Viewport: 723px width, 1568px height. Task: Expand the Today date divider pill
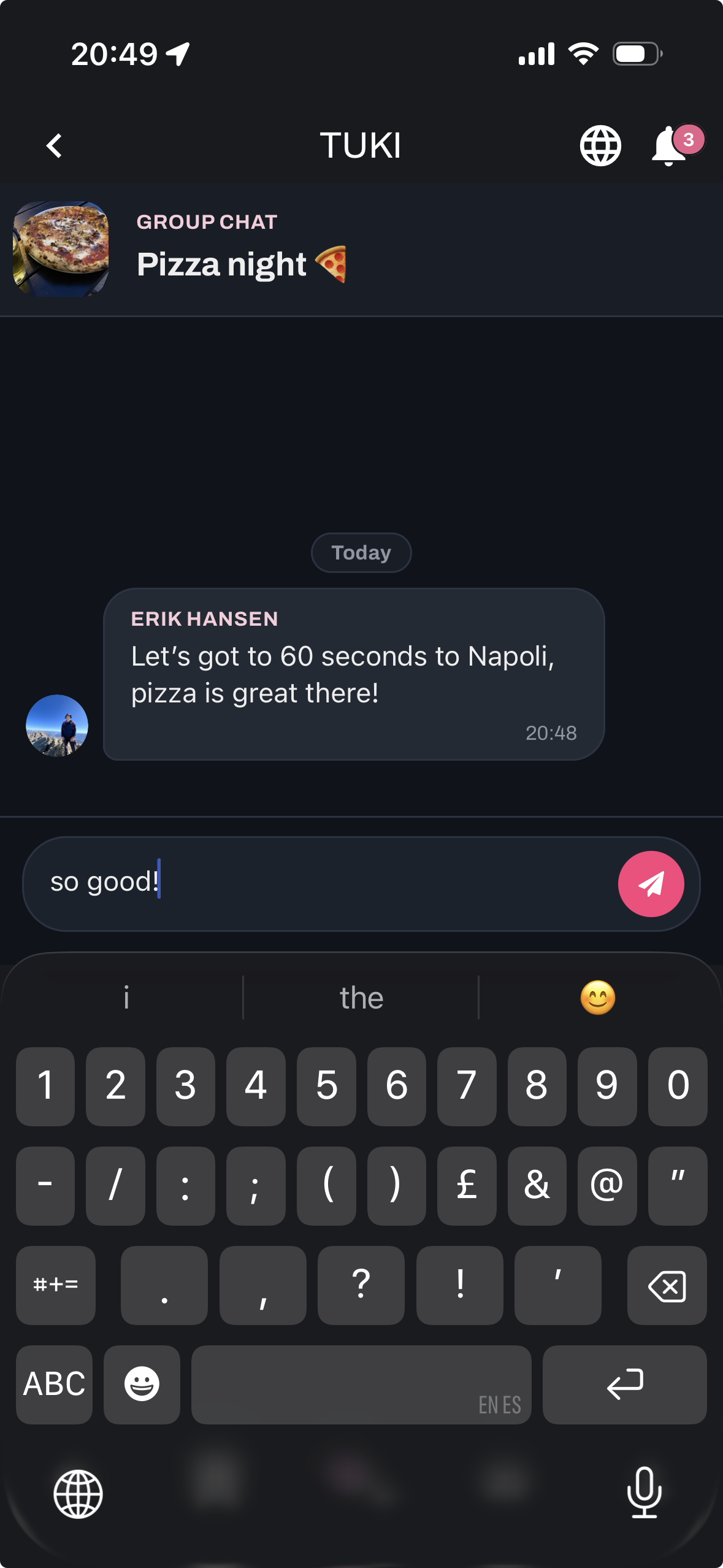coord(361,552)
